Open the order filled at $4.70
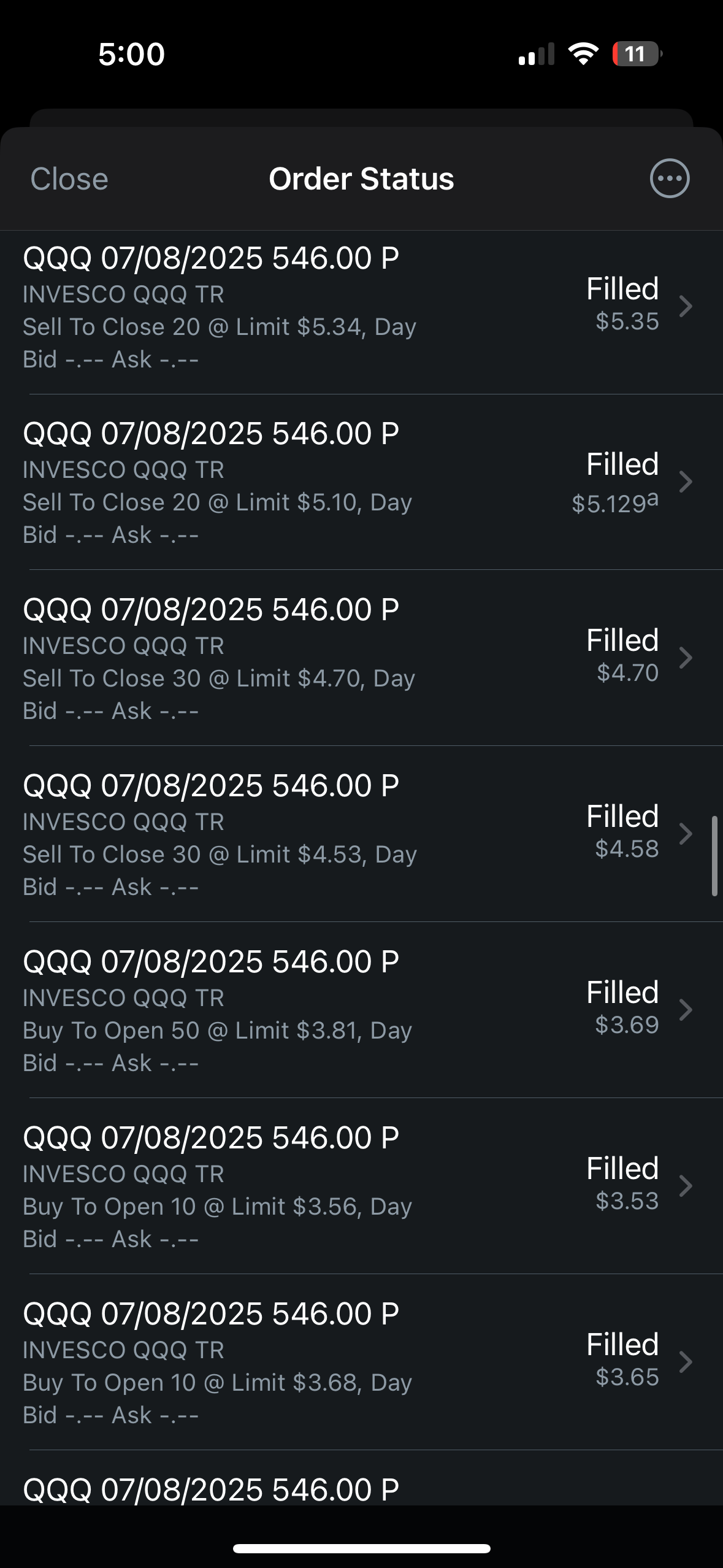 tap(361, 658)
